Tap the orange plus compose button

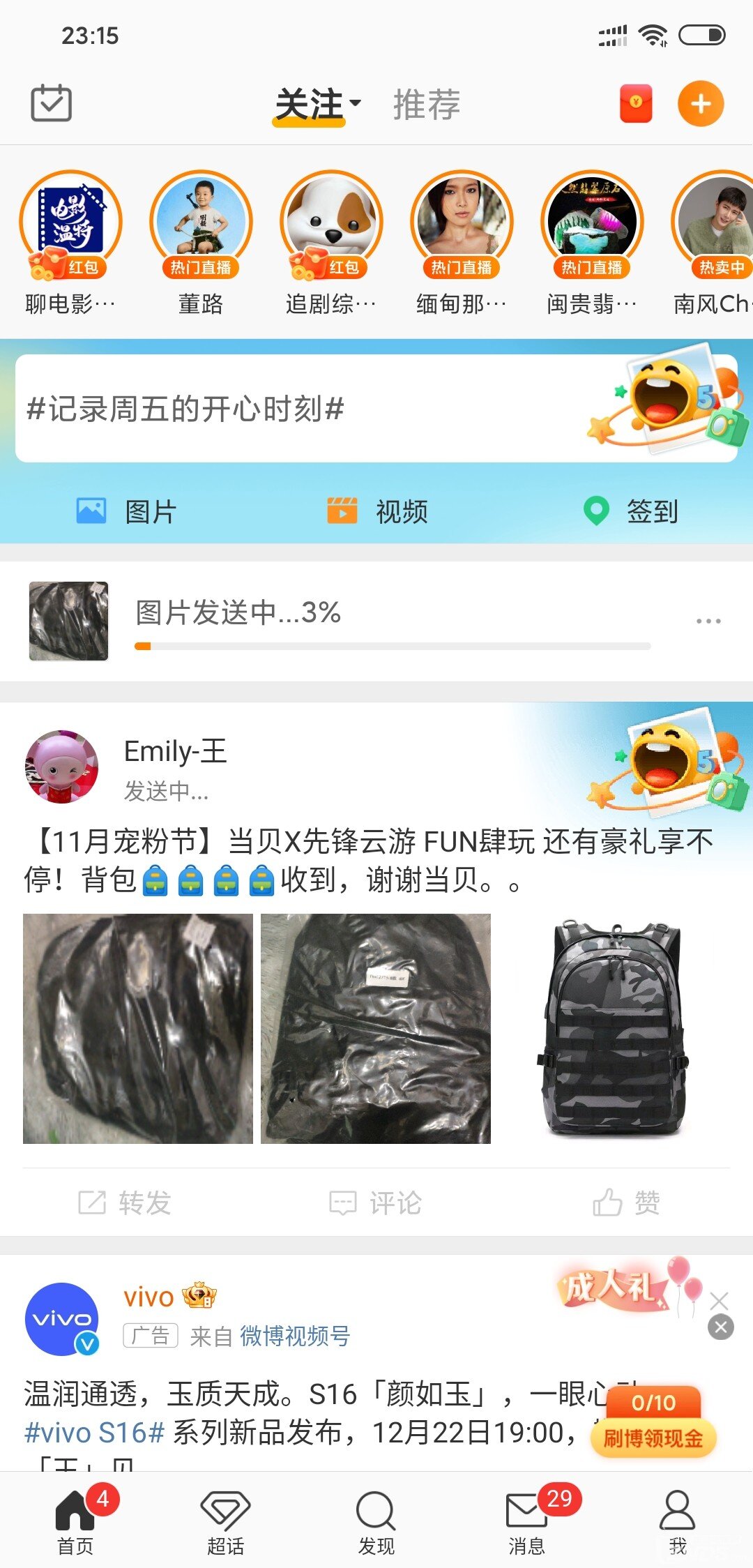pos(700,104)
